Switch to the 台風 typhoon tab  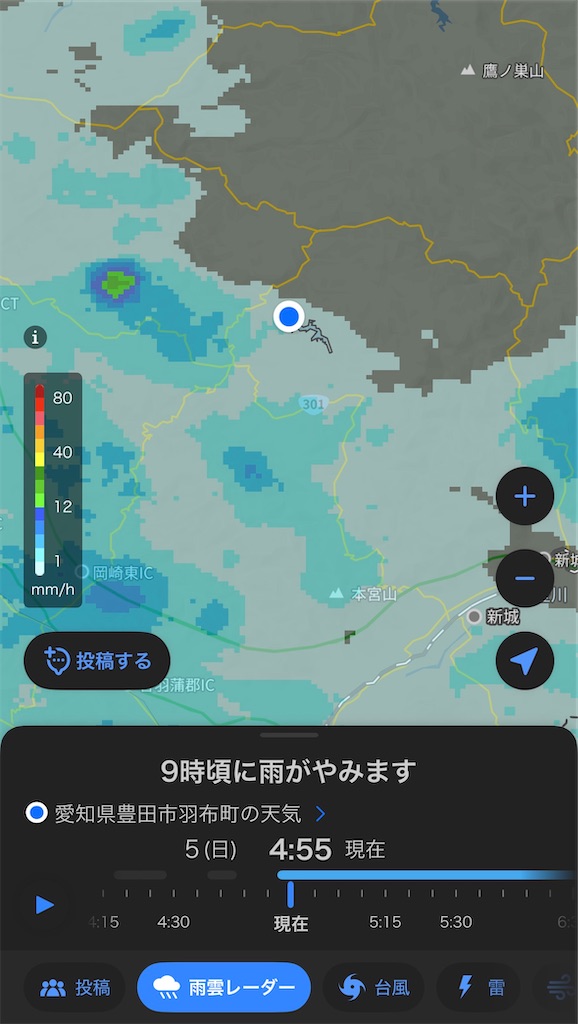(x=374, y=987)
